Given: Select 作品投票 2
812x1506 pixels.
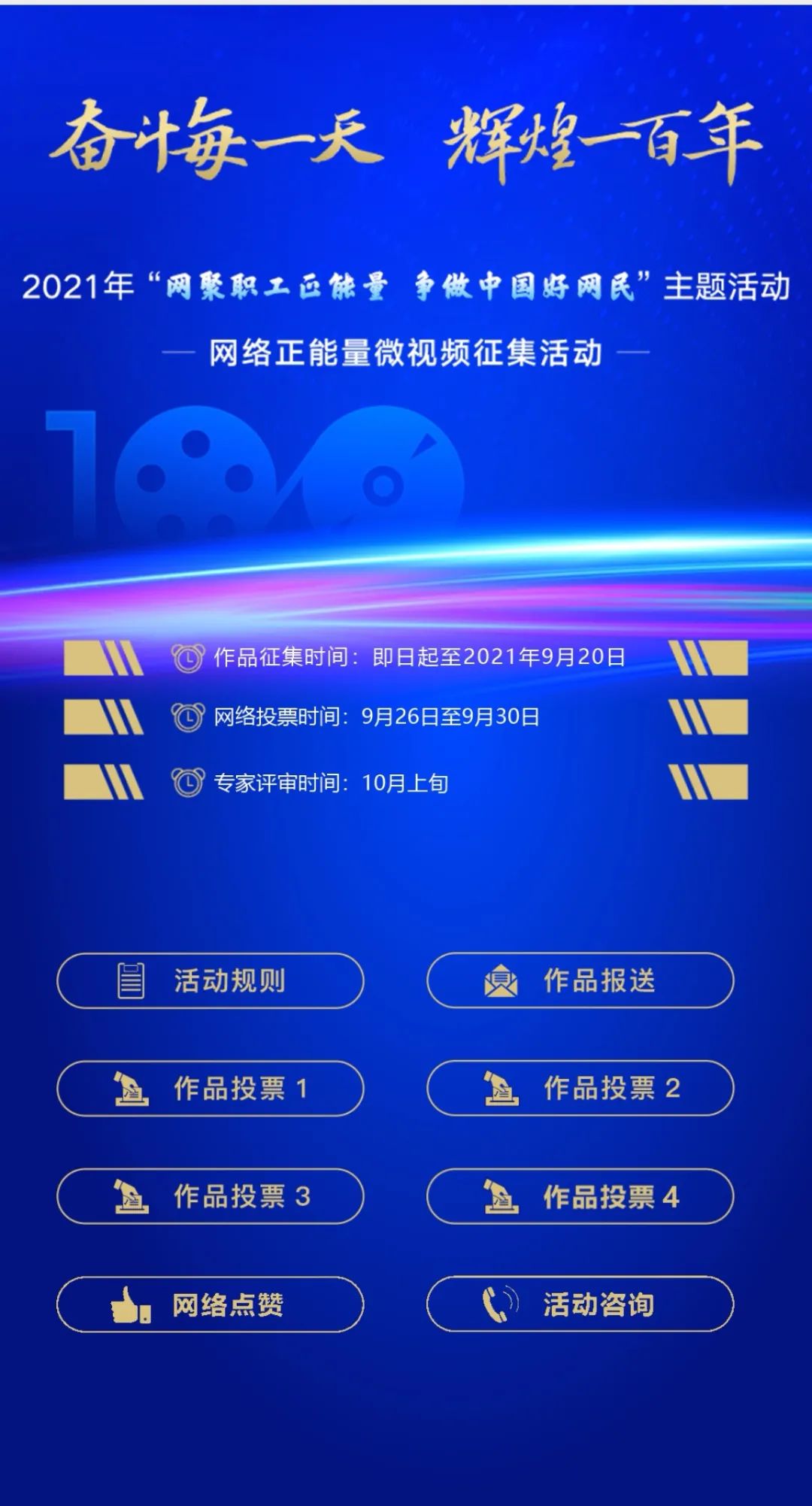Looking at the screenshot, I should [580, 1088].
